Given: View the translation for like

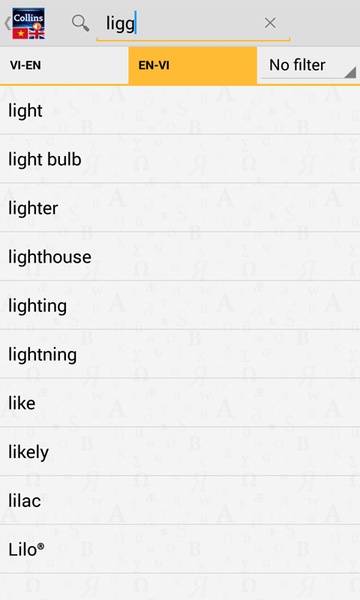Looking at the screenshot, I should [180, 403].
